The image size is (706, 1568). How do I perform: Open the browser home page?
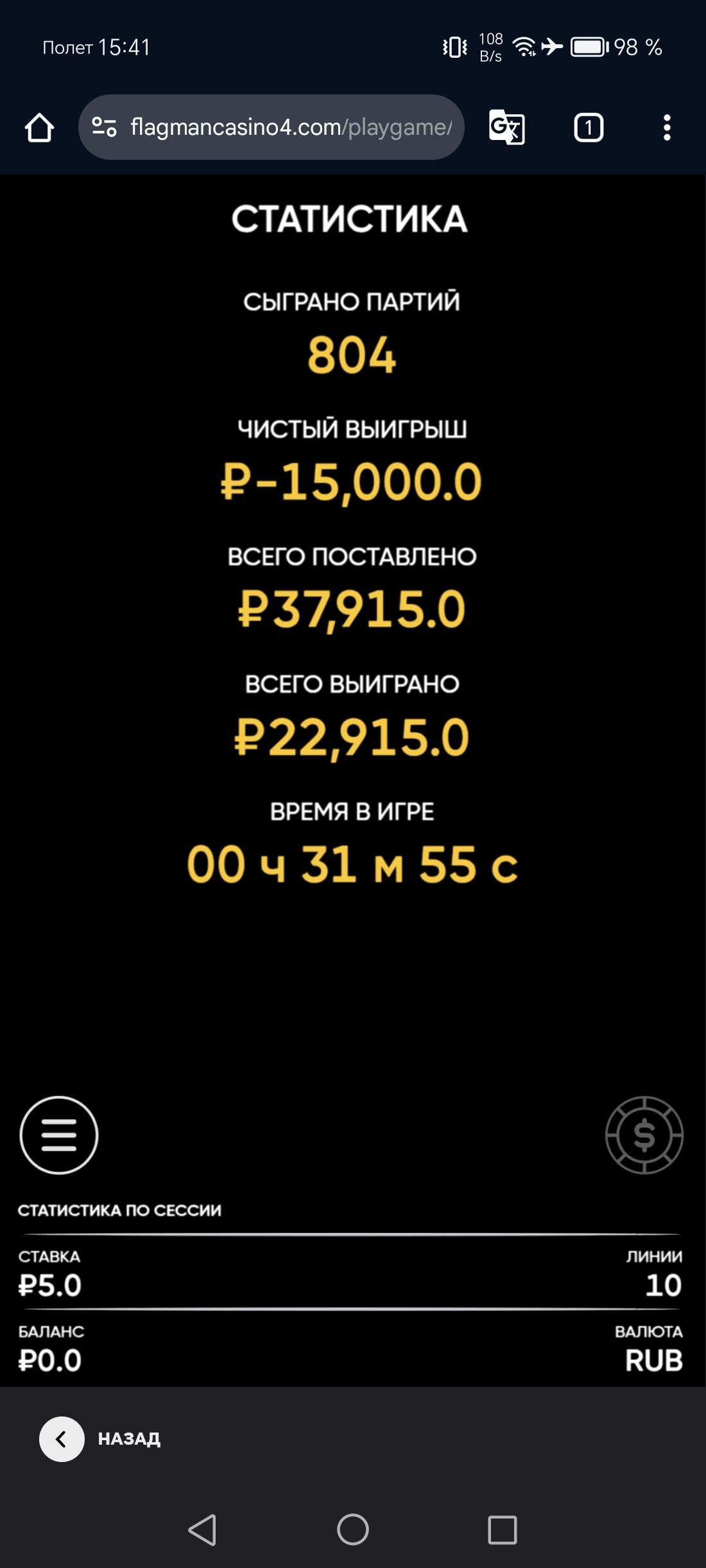click(x=39, y=127)
